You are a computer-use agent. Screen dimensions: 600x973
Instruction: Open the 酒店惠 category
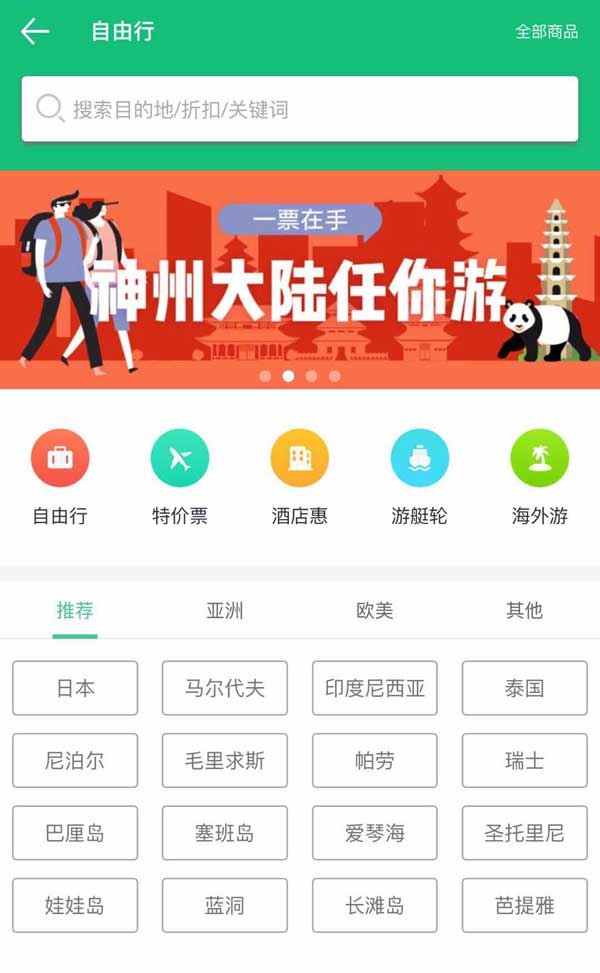(300, 459)
